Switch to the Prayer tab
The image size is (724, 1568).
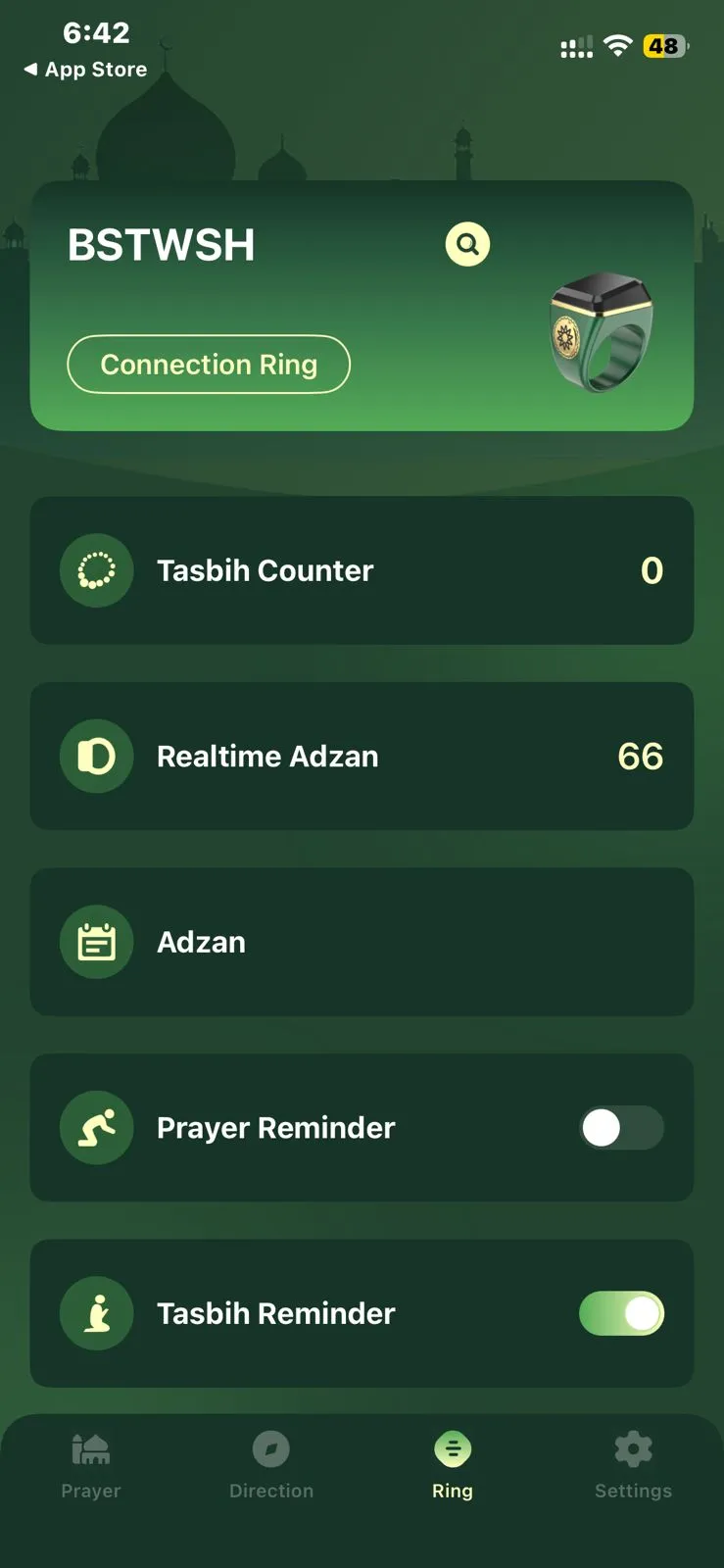91,1466
